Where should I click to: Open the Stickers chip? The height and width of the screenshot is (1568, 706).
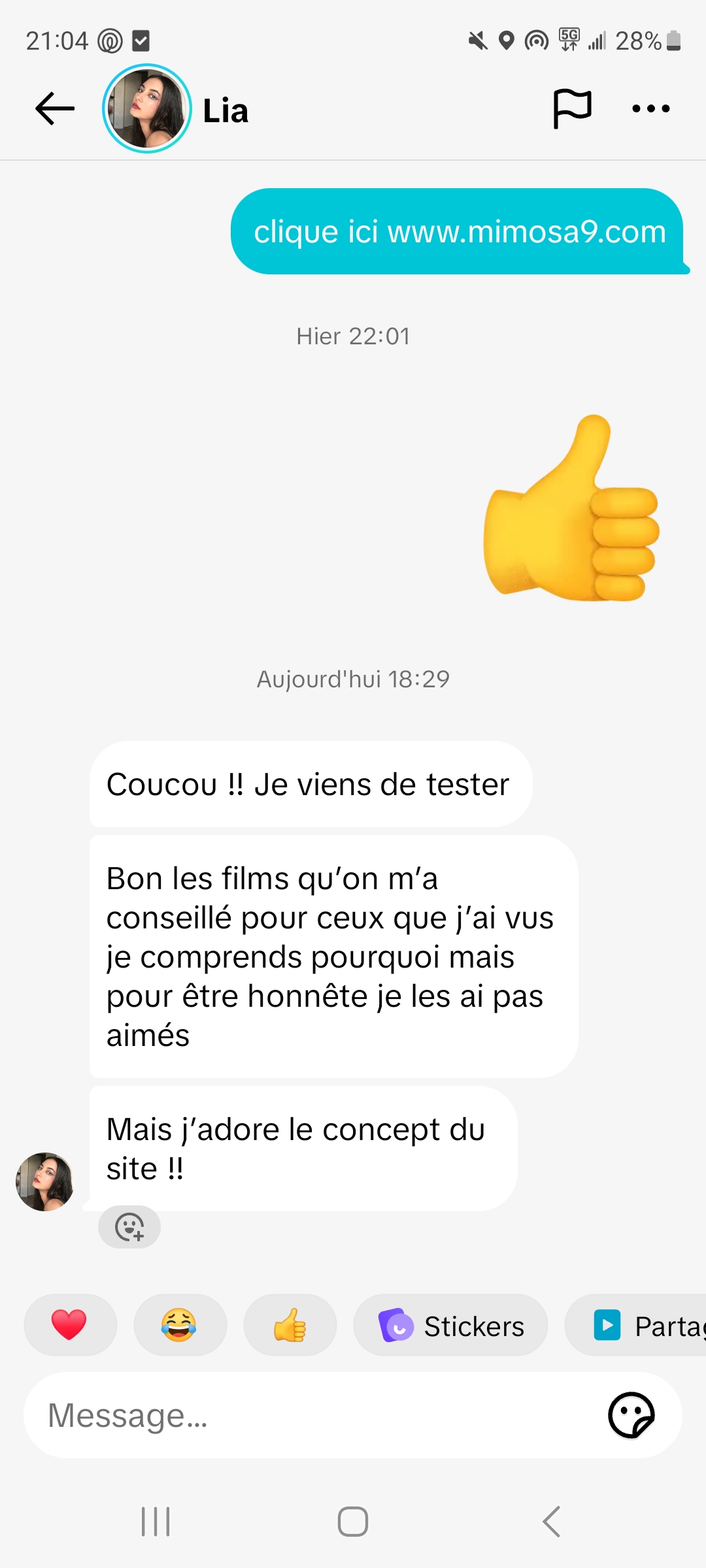pos(451,1326)
